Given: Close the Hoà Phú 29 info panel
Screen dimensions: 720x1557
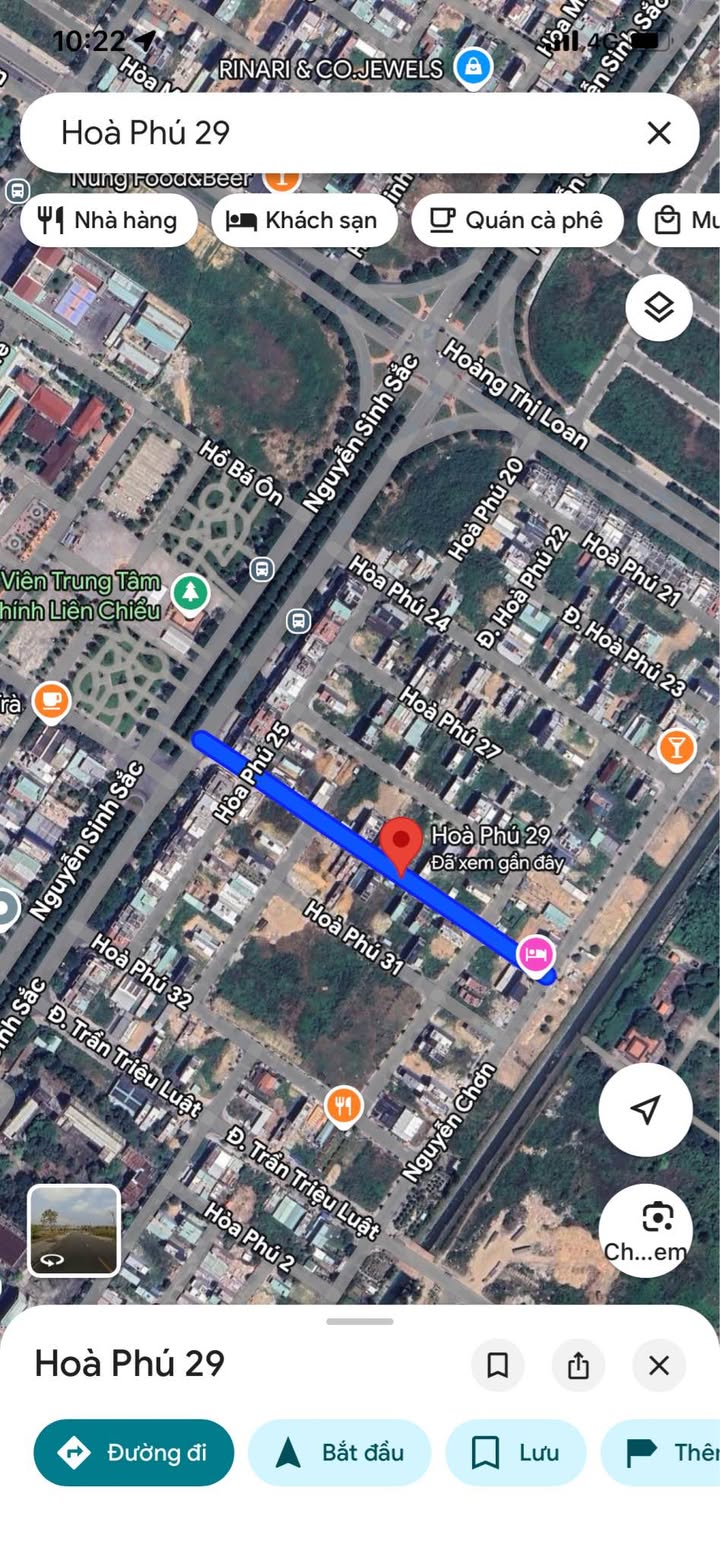Looking at the screenshot, I should coord(658,1365).
